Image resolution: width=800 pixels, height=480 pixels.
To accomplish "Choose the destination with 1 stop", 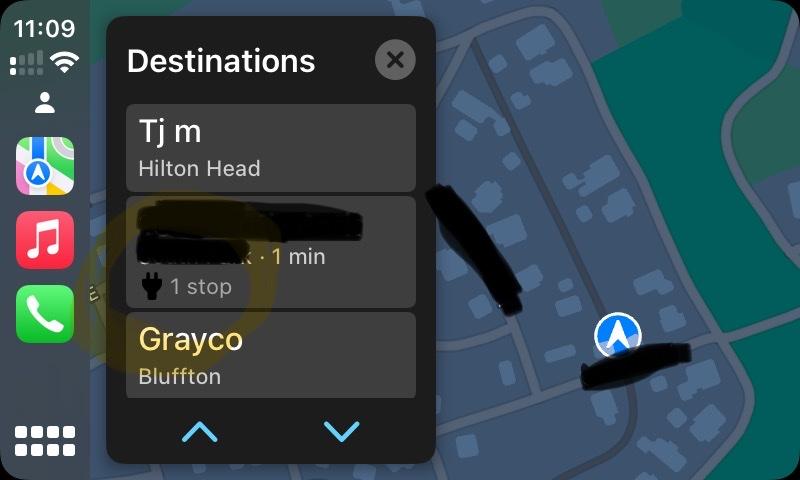I will pos(270,252).
